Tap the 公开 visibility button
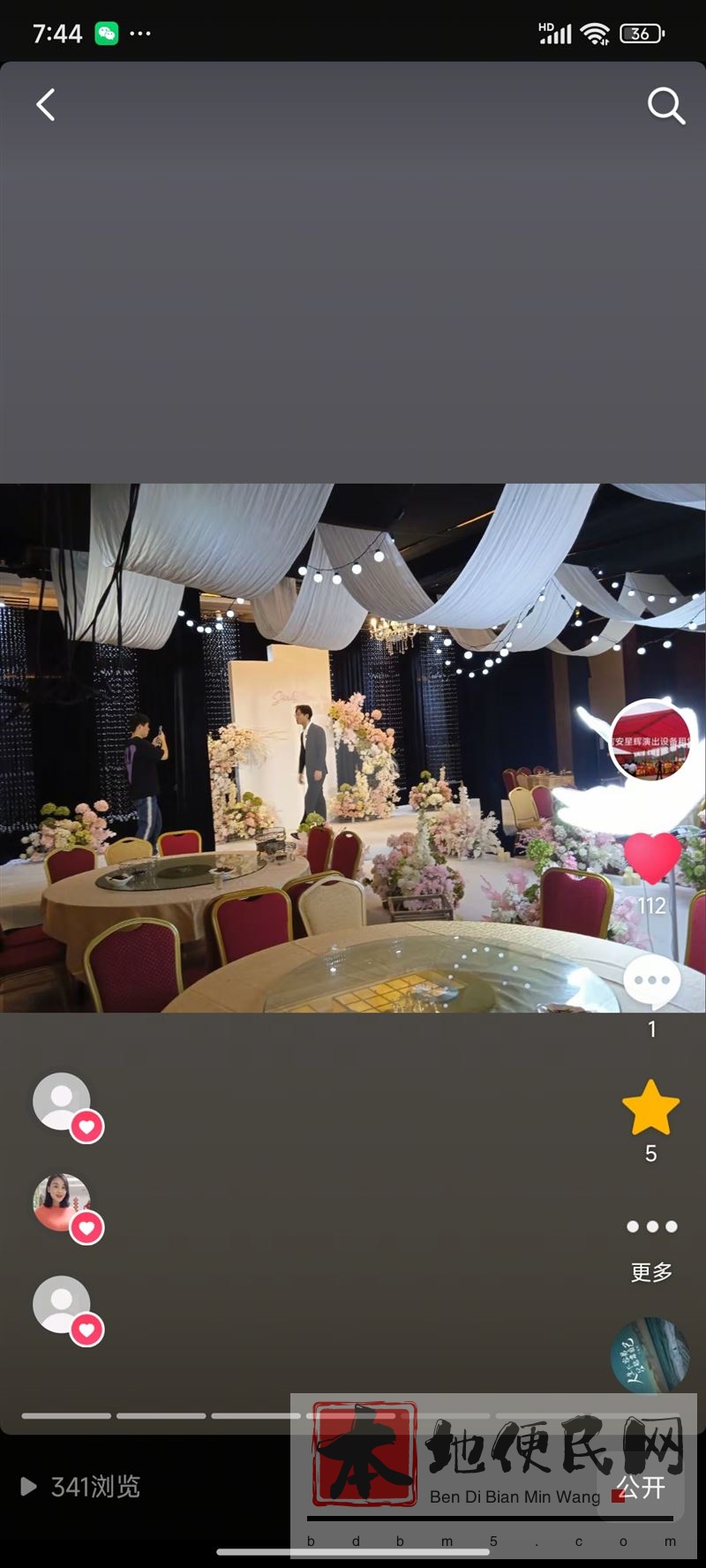Image resolution: width=706 pixels, height=1568 pixels. click(642, 1488)
